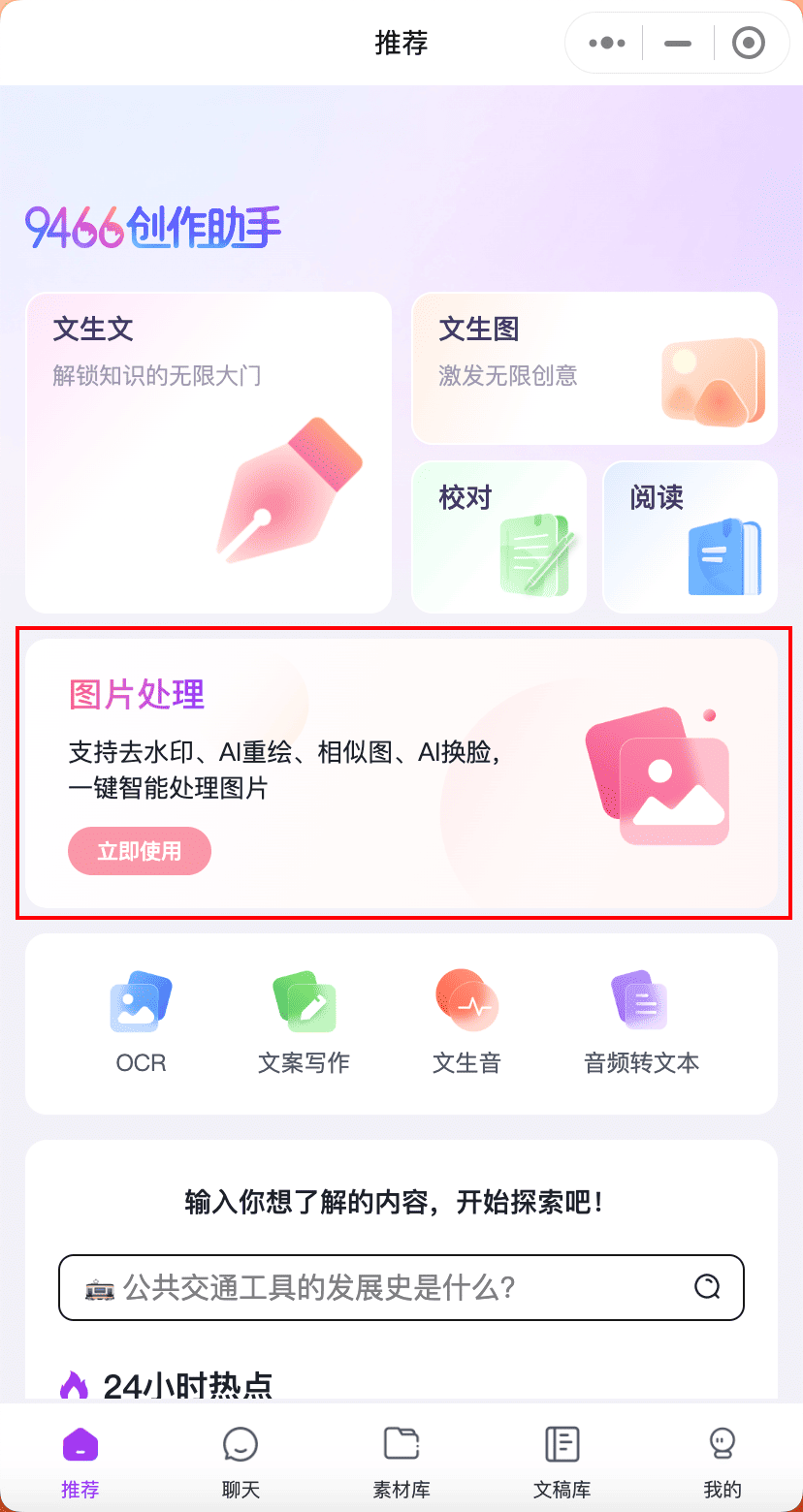Open the mini program more-options menu
Screen dimensions: 803x1512
pyautogui.click(x=606, y=44)
